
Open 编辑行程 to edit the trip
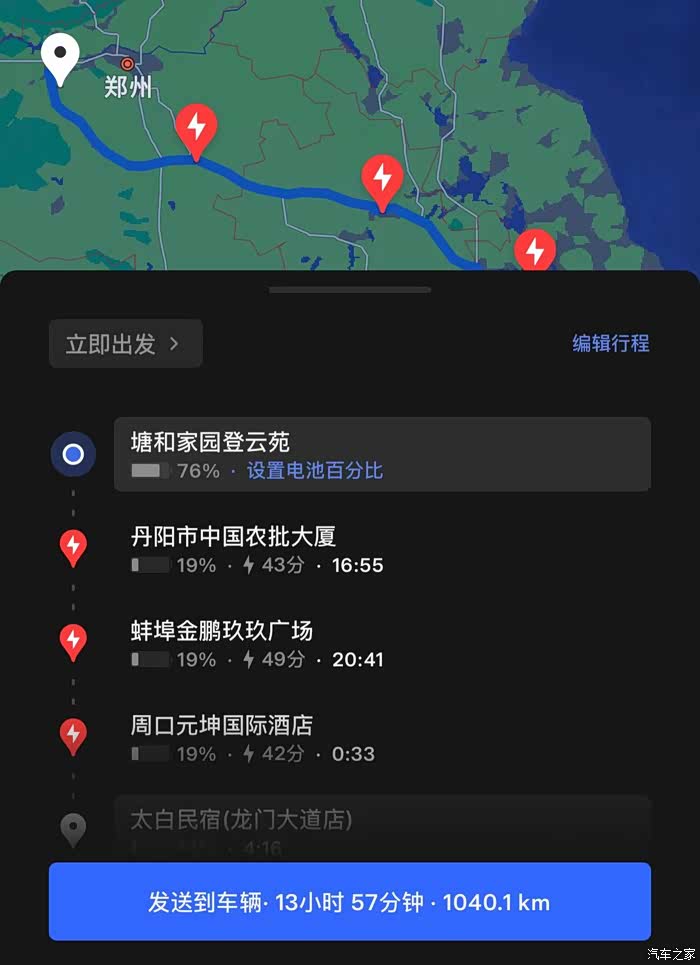coord(611,343)
